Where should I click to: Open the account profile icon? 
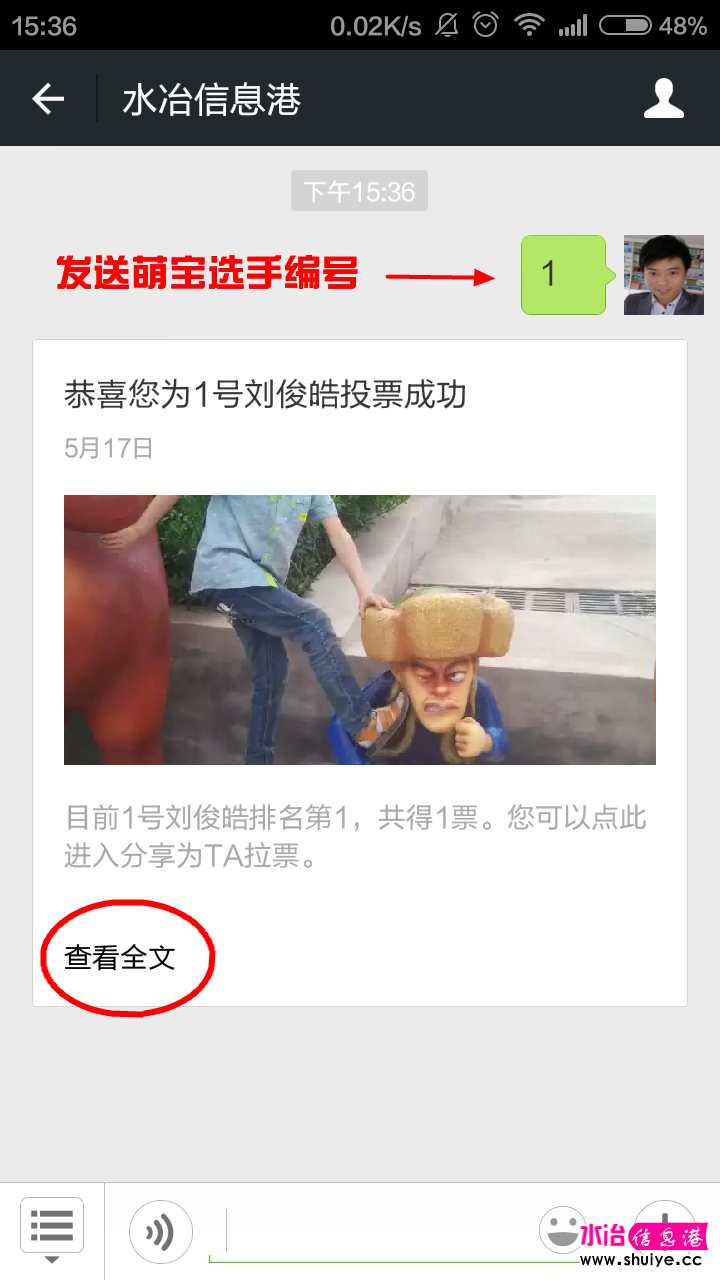click(x=663, y=99)
